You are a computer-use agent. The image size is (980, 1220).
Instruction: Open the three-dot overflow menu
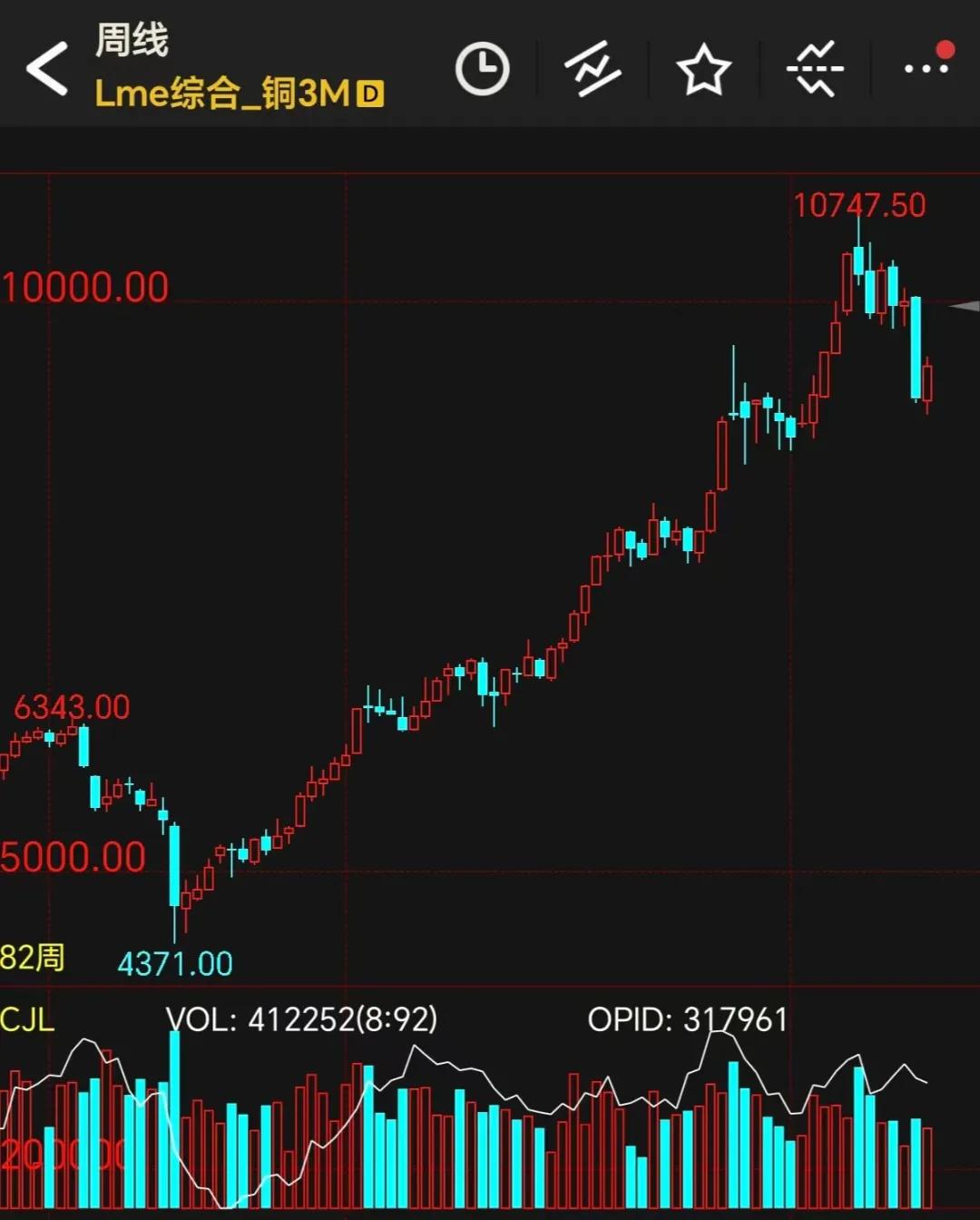point(926,68)
